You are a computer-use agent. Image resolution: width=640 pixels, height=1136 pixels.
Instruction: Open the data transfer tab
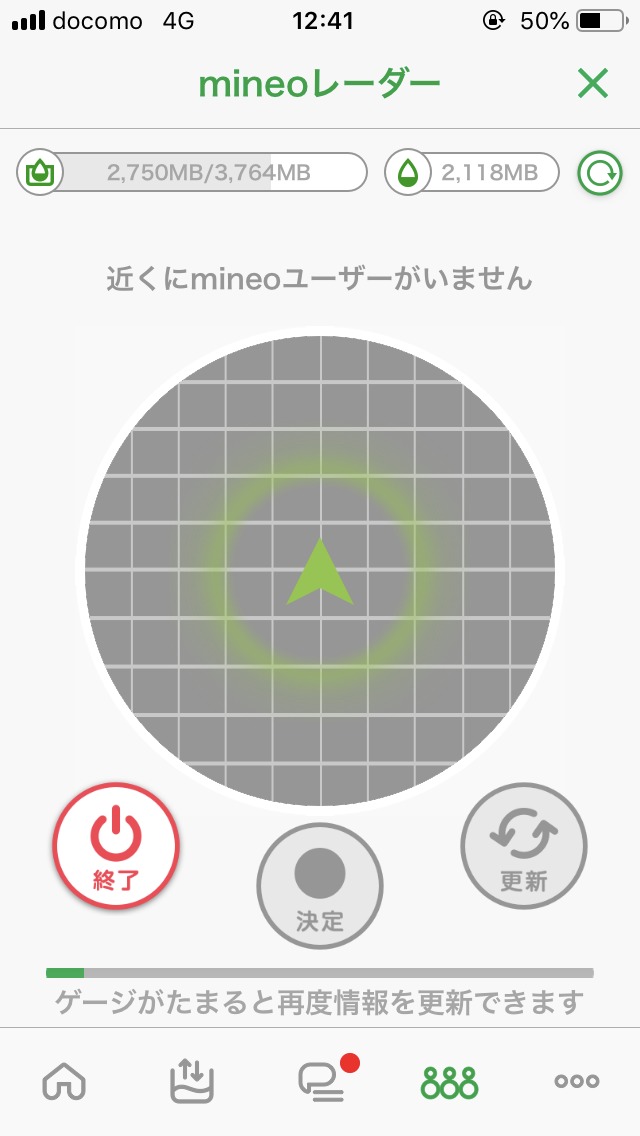pos(192,1081)
